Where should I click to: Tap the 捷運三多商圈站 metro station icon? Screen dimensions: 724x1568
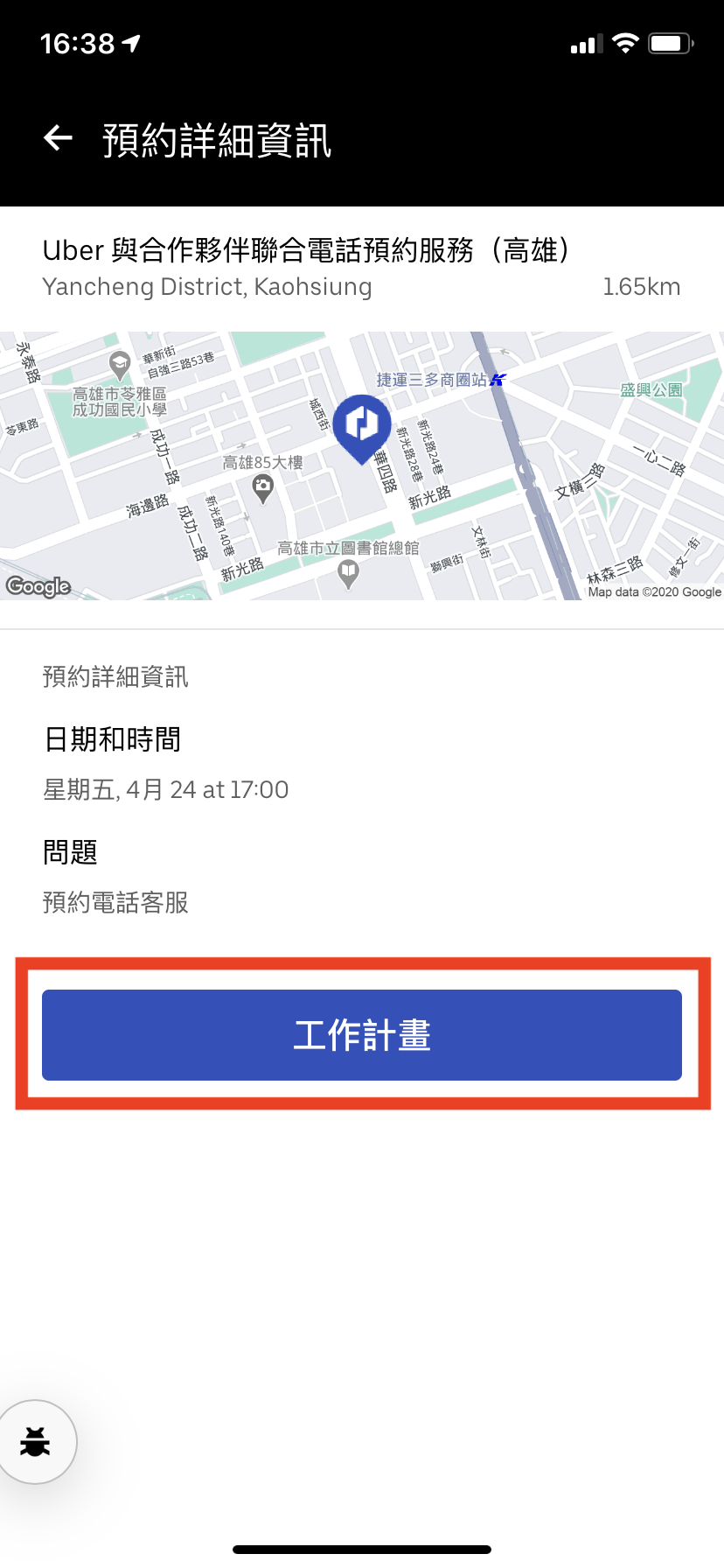[496, 380]
